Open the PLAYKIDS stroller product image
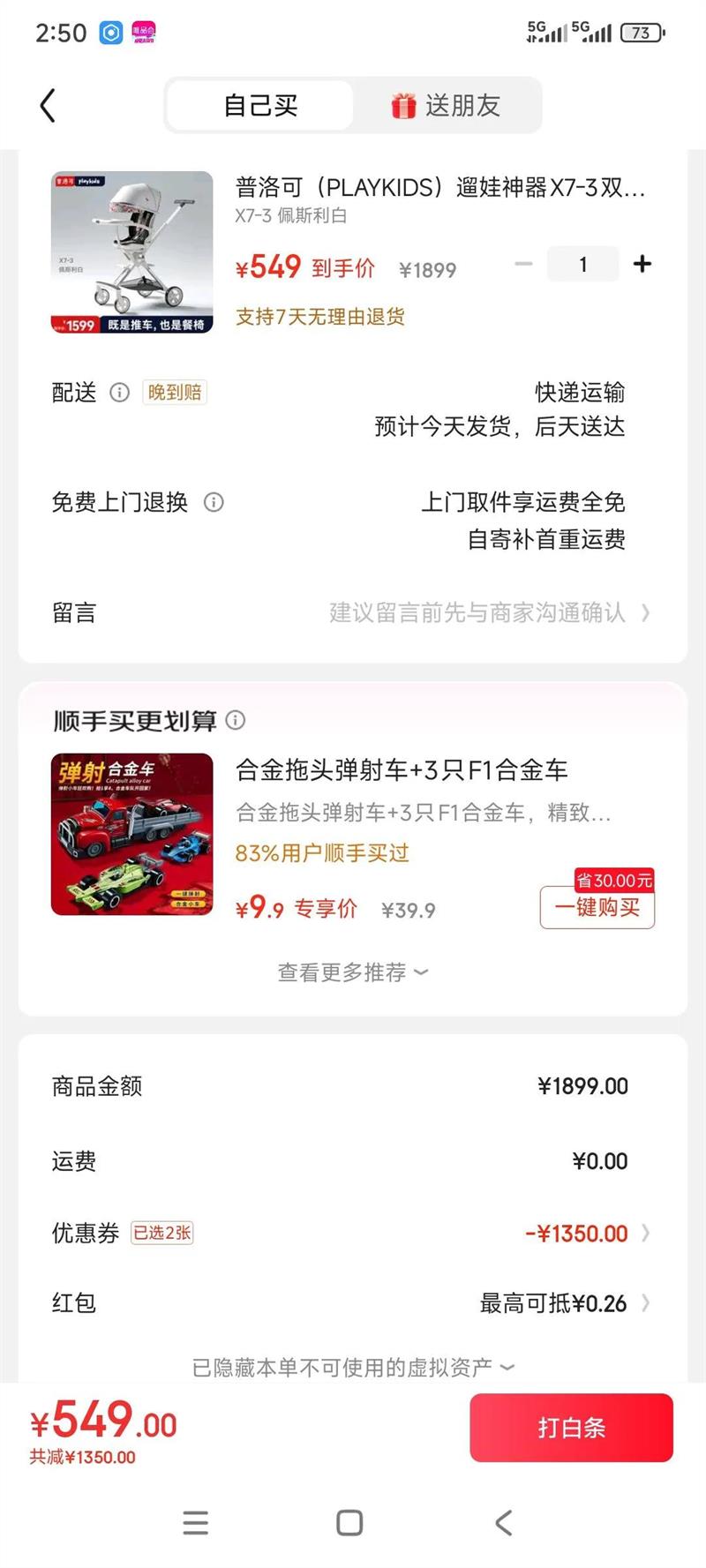 click(132, 252)
